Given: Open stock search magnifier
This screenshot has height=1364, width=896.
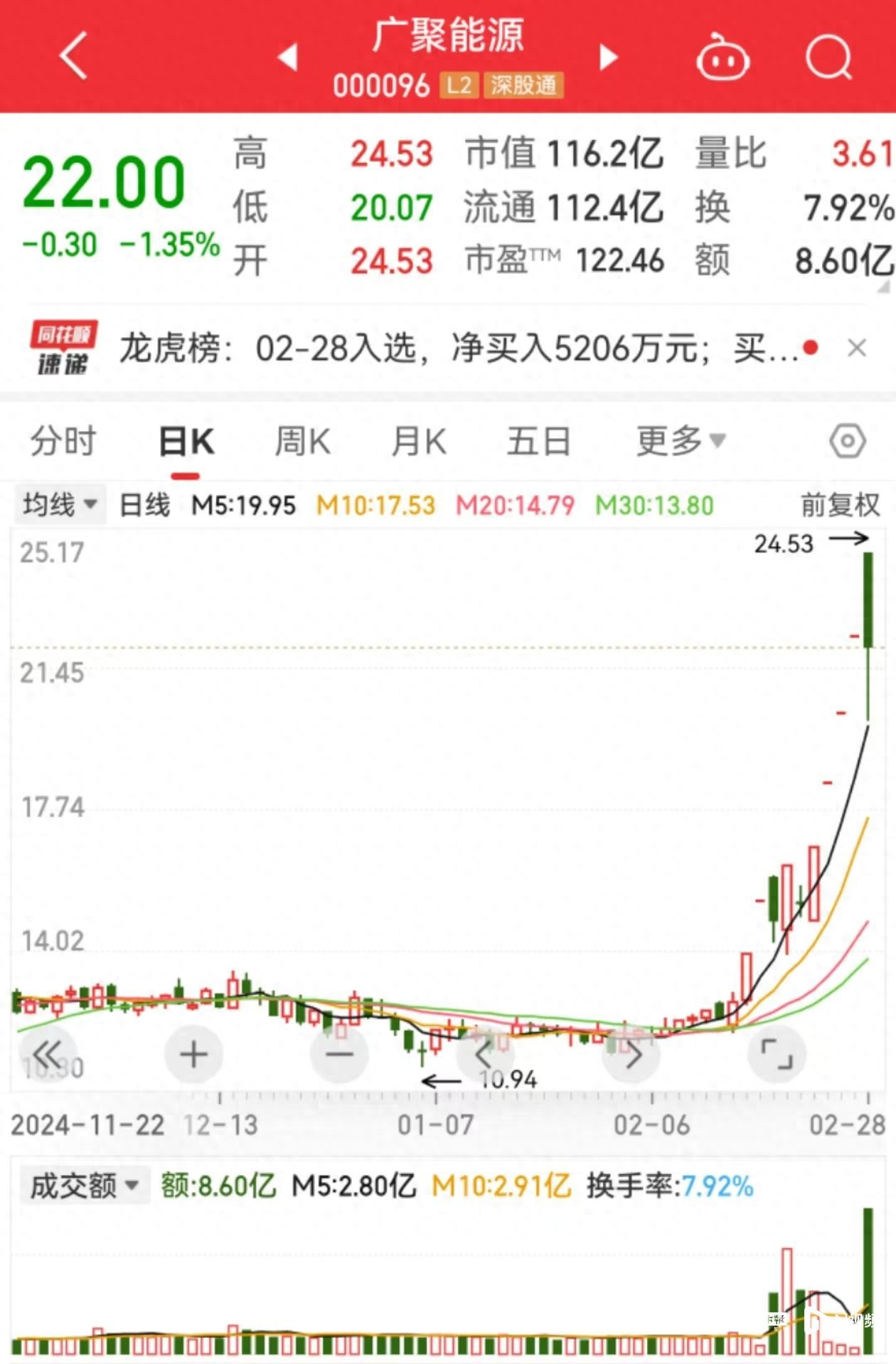Looking at the screenshot, I should coord(828,57).
